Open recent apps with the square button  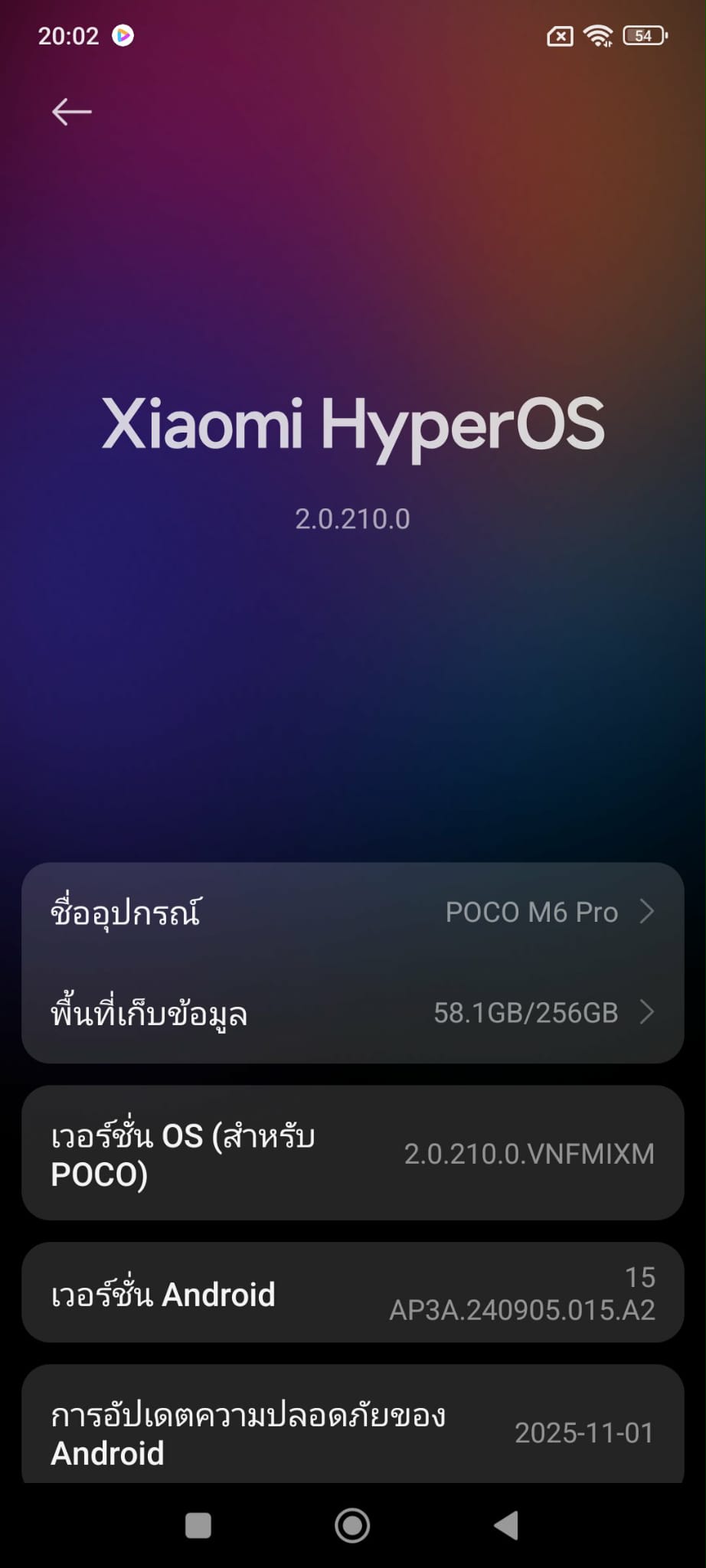click(x=198, y=1525)
